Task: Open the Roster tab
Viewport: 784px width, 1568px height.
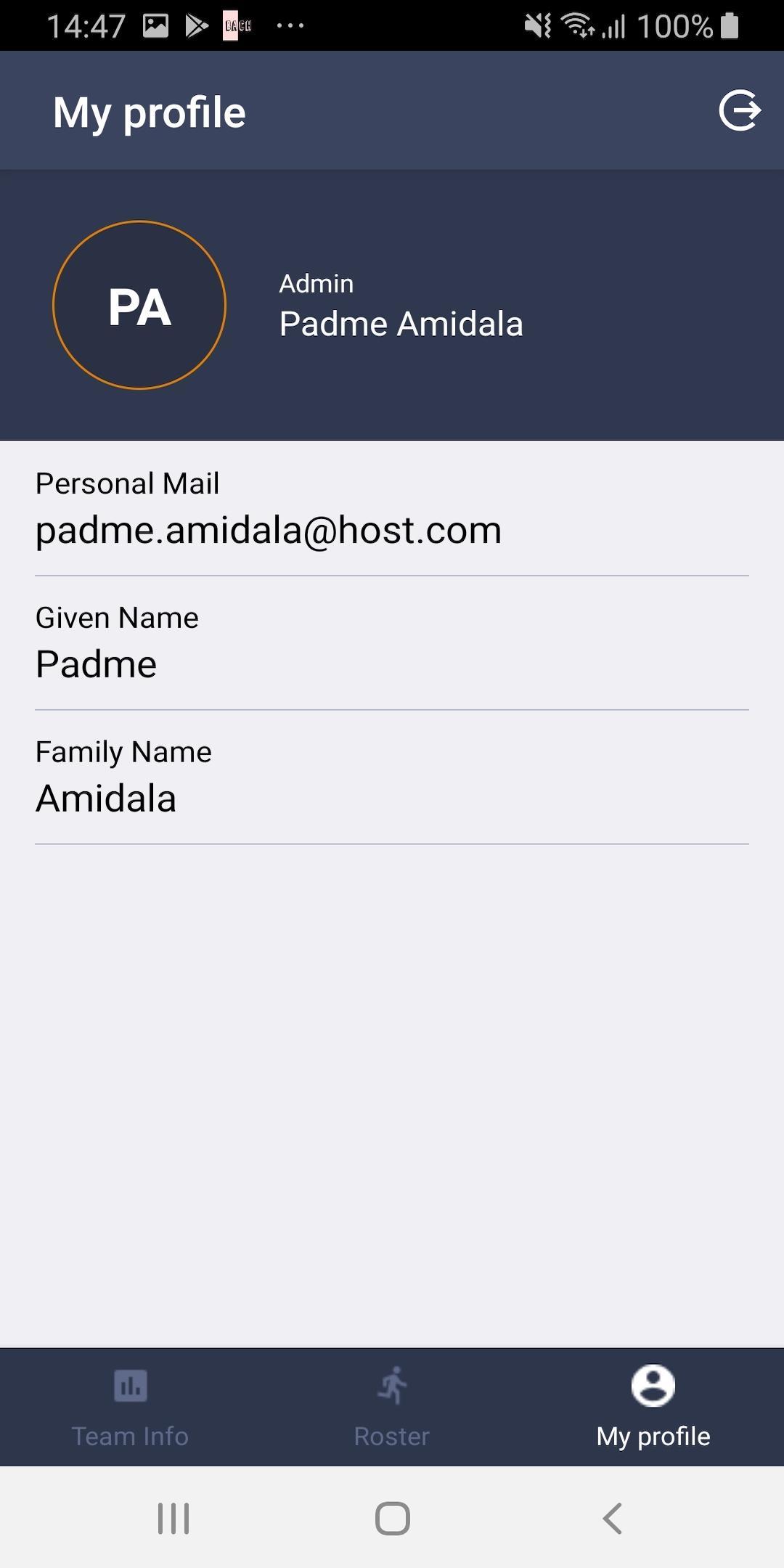Action: click(x=392, y=1407)
